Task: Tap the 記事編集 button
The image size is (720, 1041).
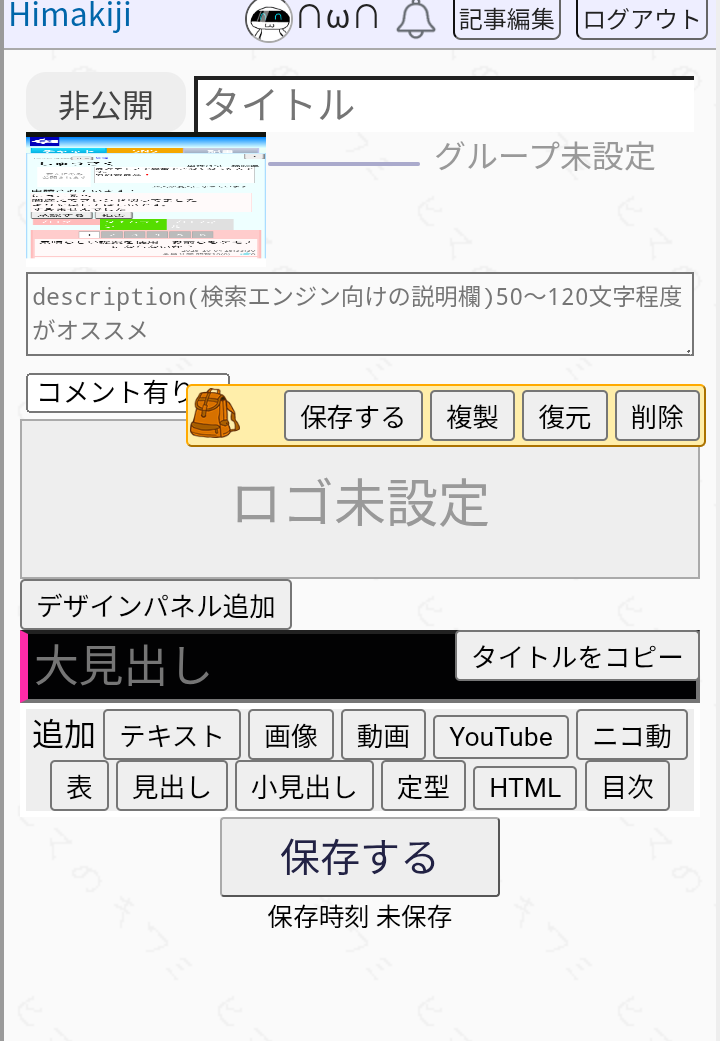Action: [507, 19]
